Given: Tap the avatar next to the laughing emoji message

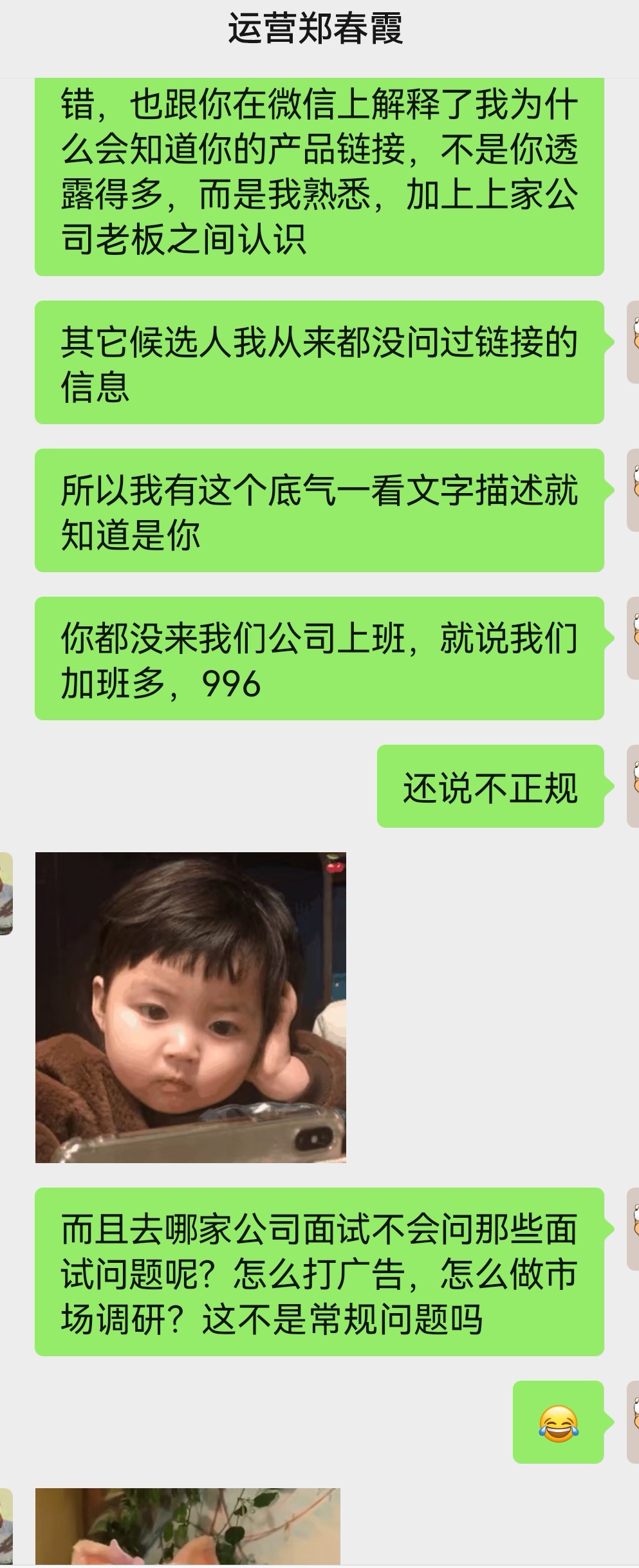Looking at the screenshot, I should tap(633, 1422).
